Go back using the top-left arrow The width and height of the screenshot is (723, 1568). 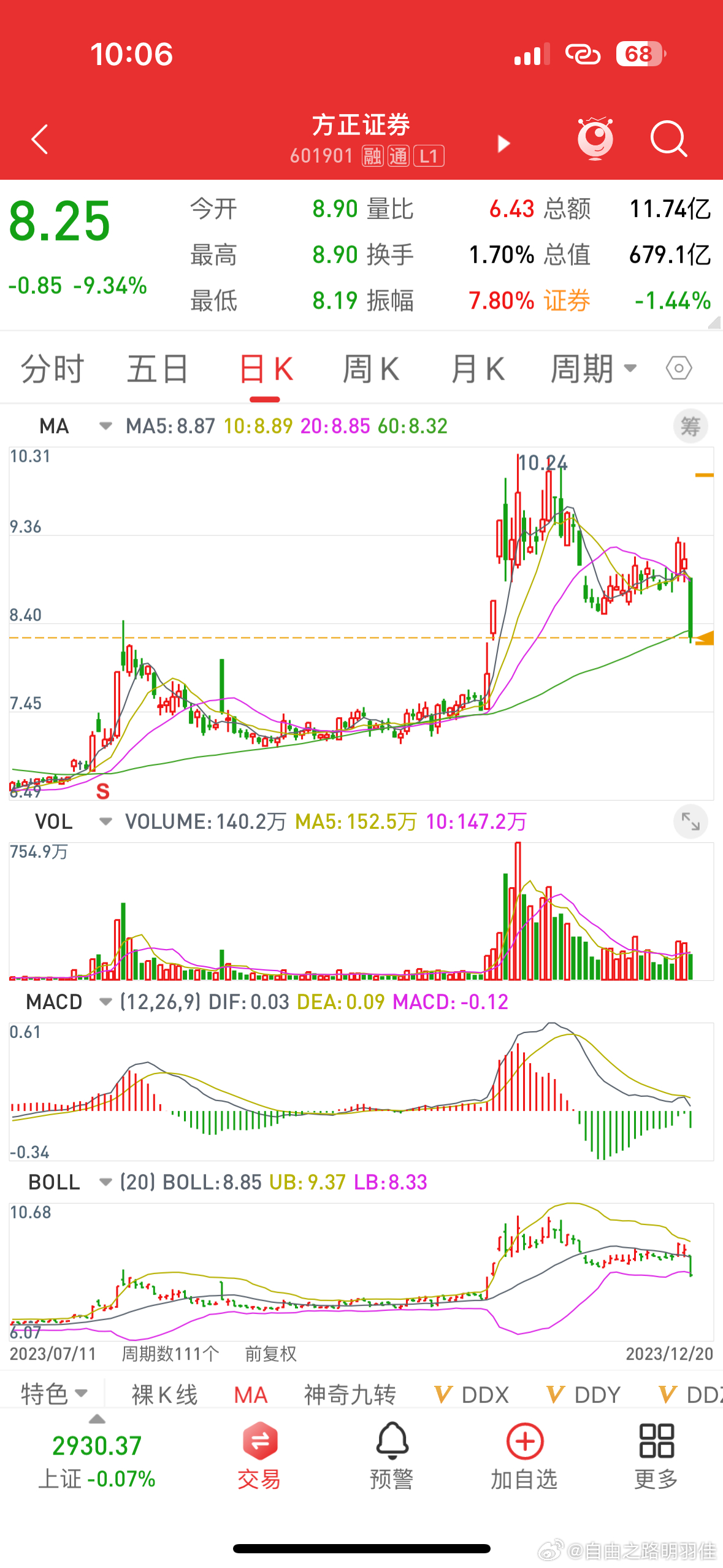click(x=40, y=139)
